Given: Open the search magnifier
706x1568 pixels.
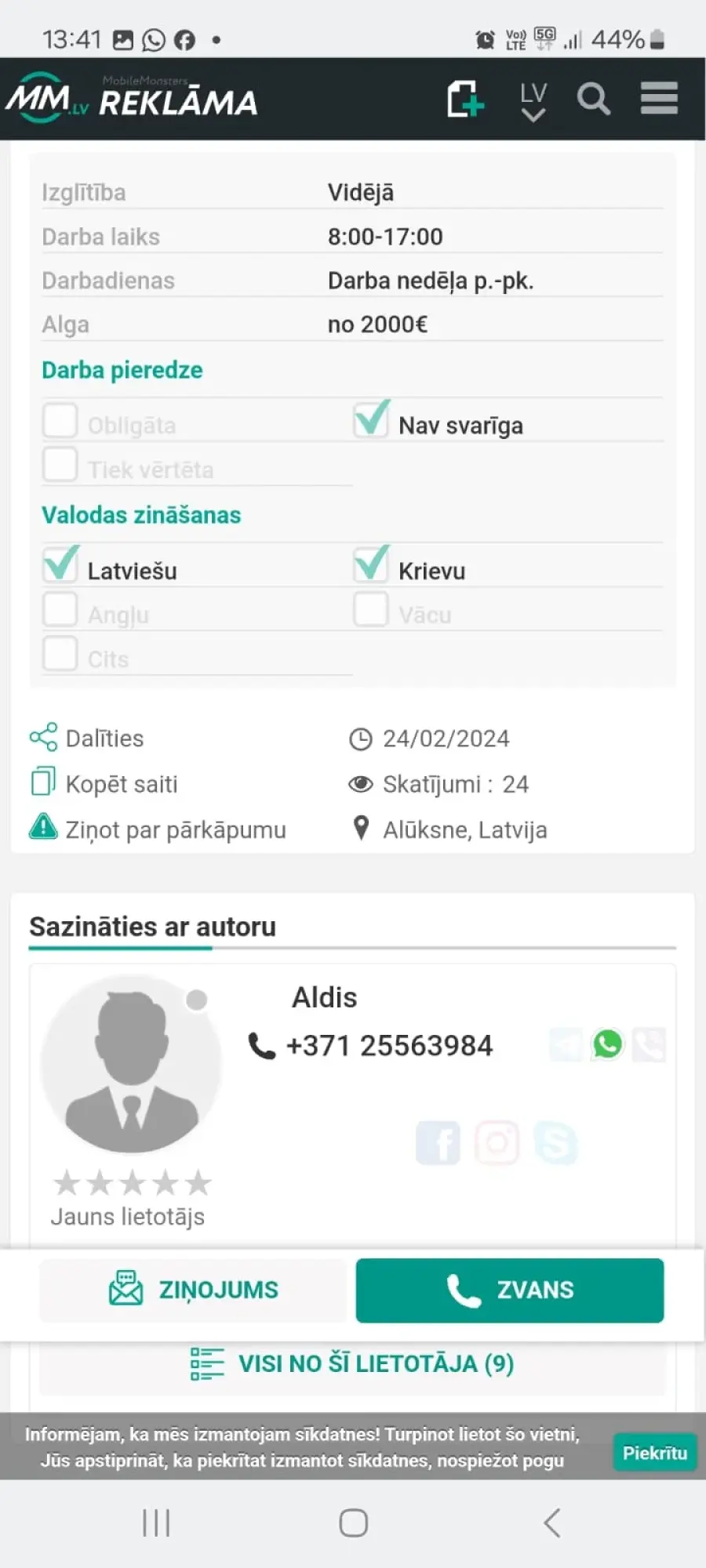Looking at the screenshot, I should pos(594,100).
